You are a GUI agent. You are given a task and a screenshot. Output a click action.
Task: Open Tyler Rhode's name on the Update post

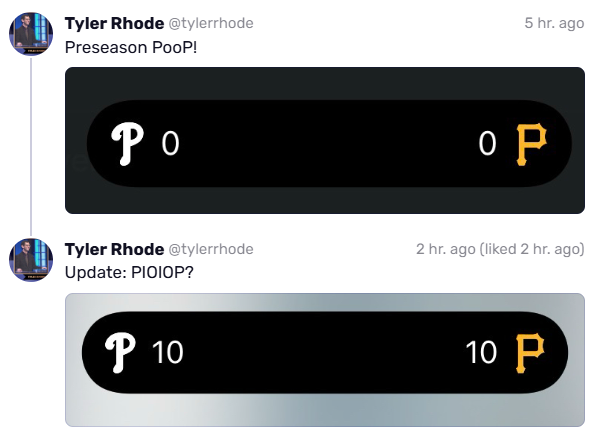tap(114, 249)
